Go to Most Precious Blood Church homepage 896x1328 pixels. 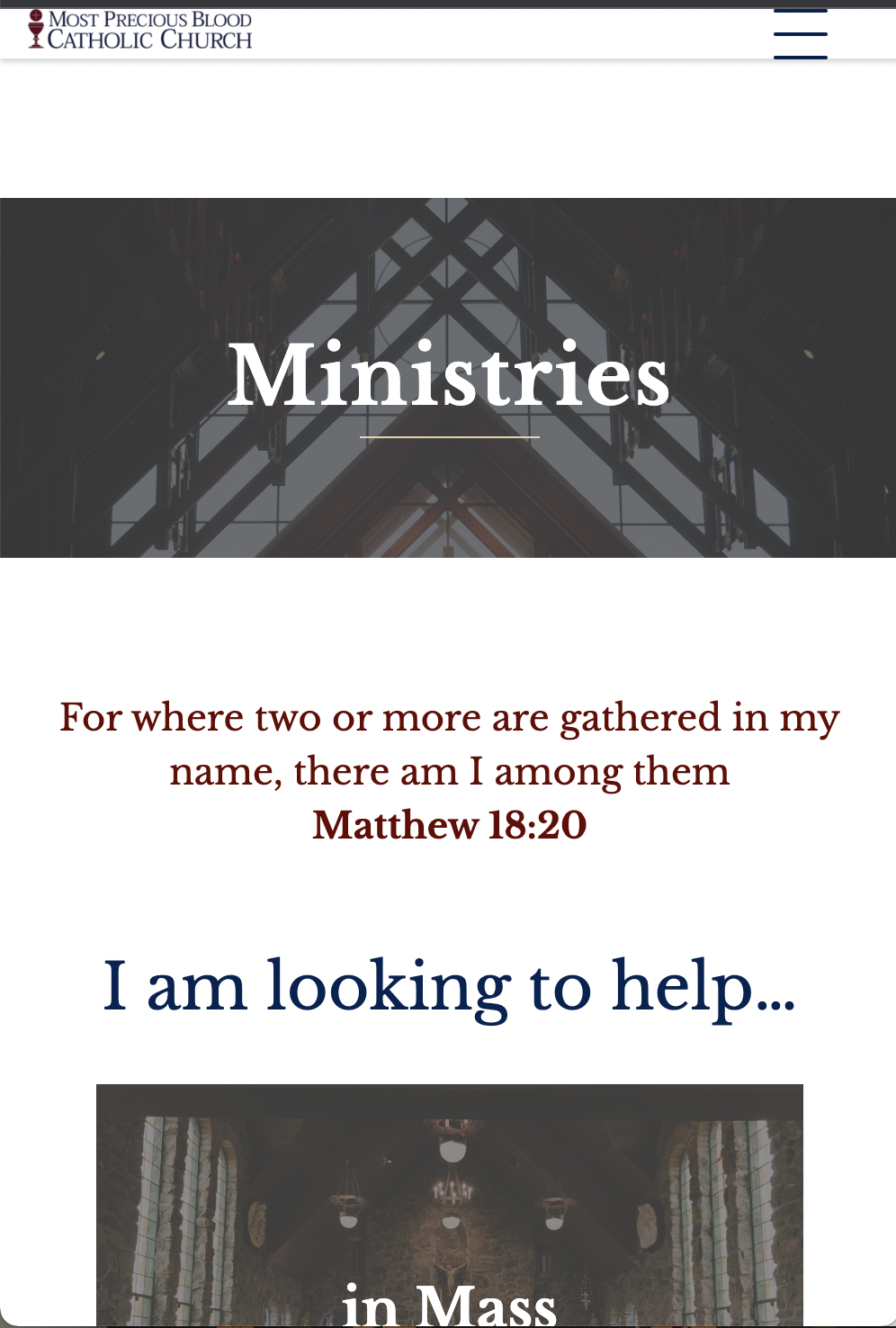click(140, 30)
